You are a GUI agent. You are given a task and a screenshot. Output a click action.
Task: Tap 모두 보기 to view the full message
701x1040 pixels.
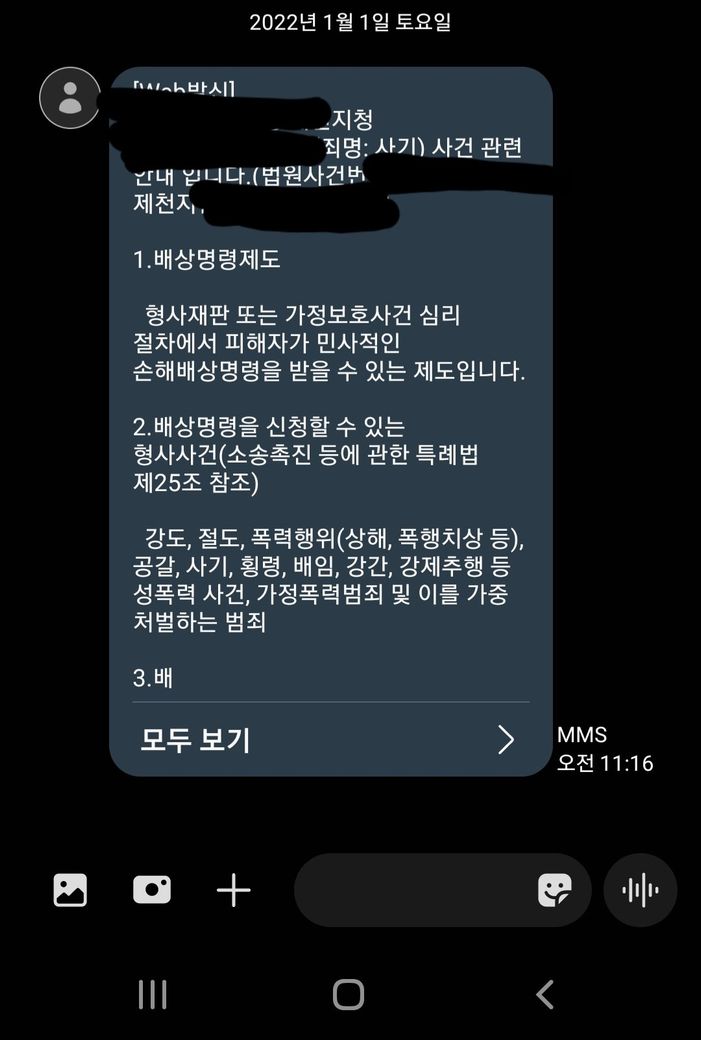pyautogui.click(x=328, y=740)
